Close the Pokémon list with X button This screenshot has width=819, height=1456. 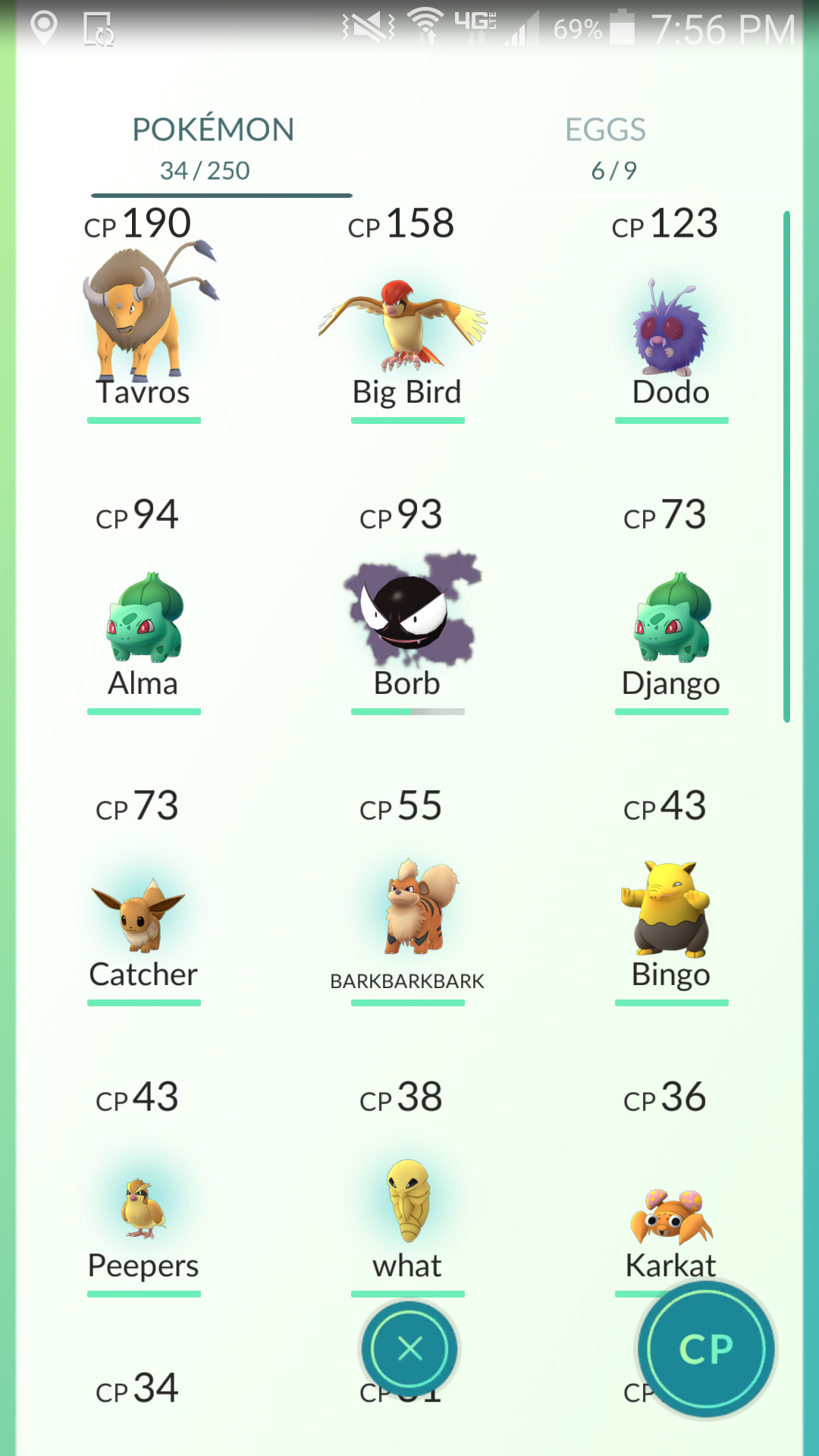click(x=409, y=1349)
